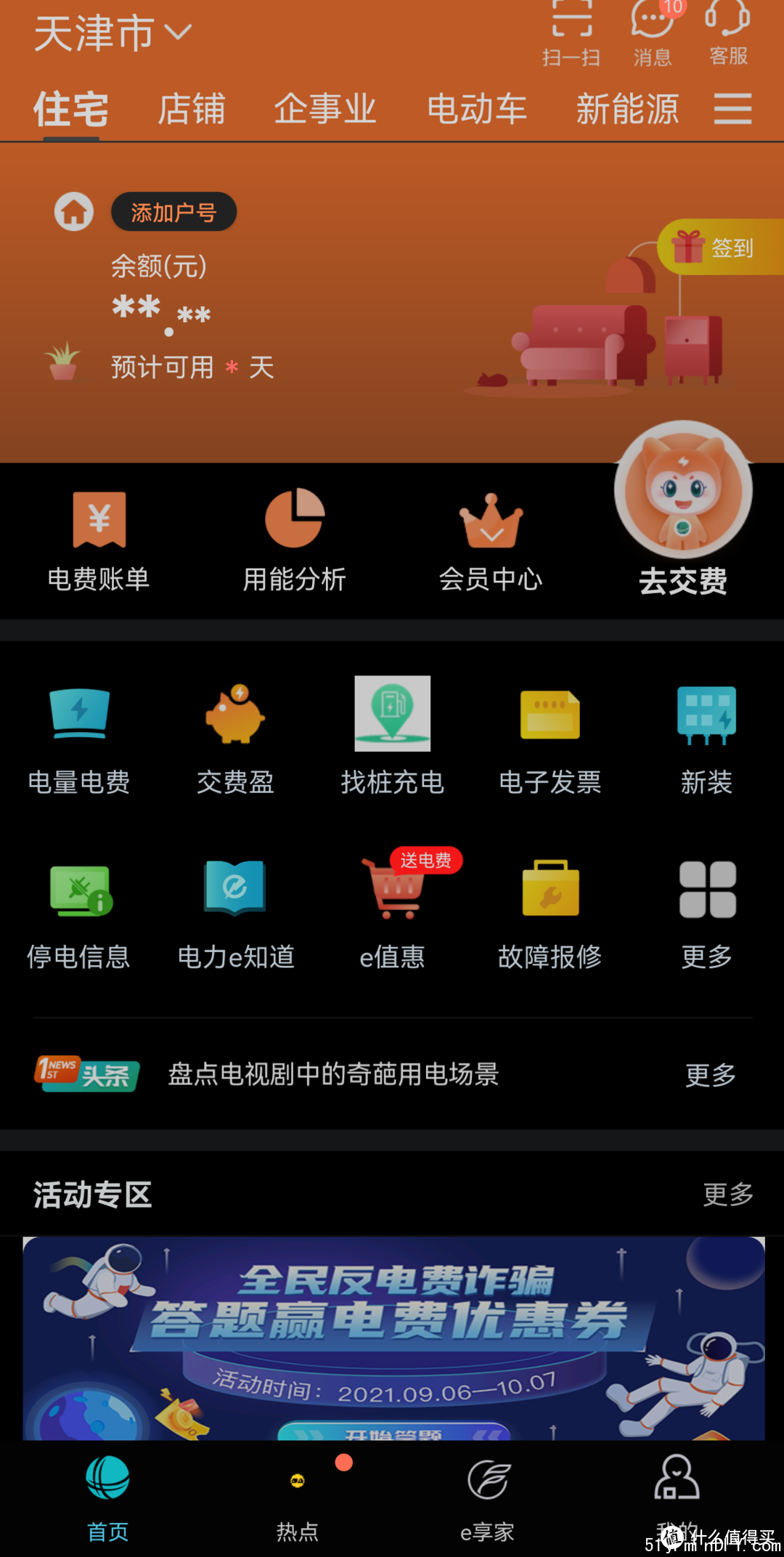Open 全民反电费诈骗 activity banner
Image resolution: width=784 pixels, height=1557 pixels.
(x=393, y=1338)
